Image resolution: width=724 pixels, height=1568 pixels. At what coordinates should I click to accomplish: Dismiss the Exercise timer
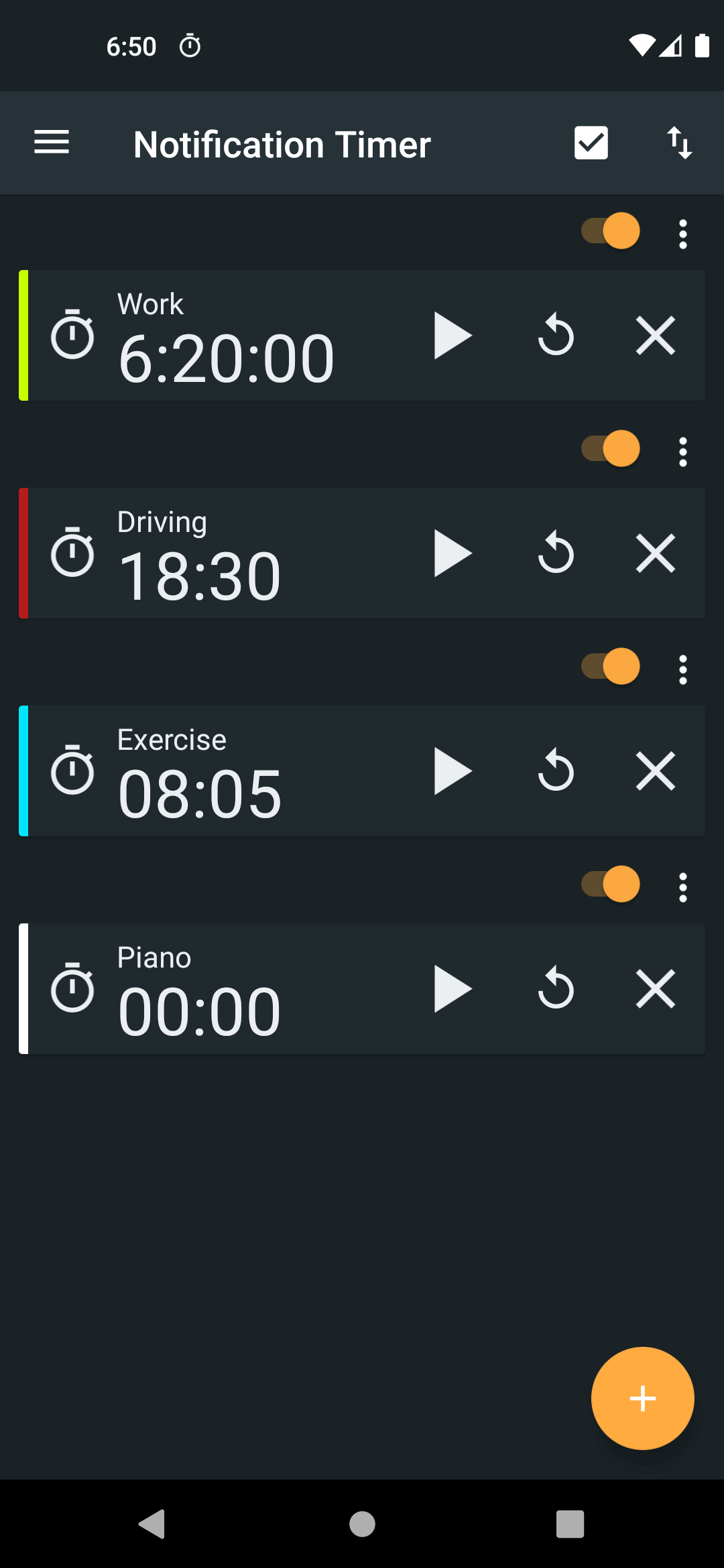pos(656,771)
